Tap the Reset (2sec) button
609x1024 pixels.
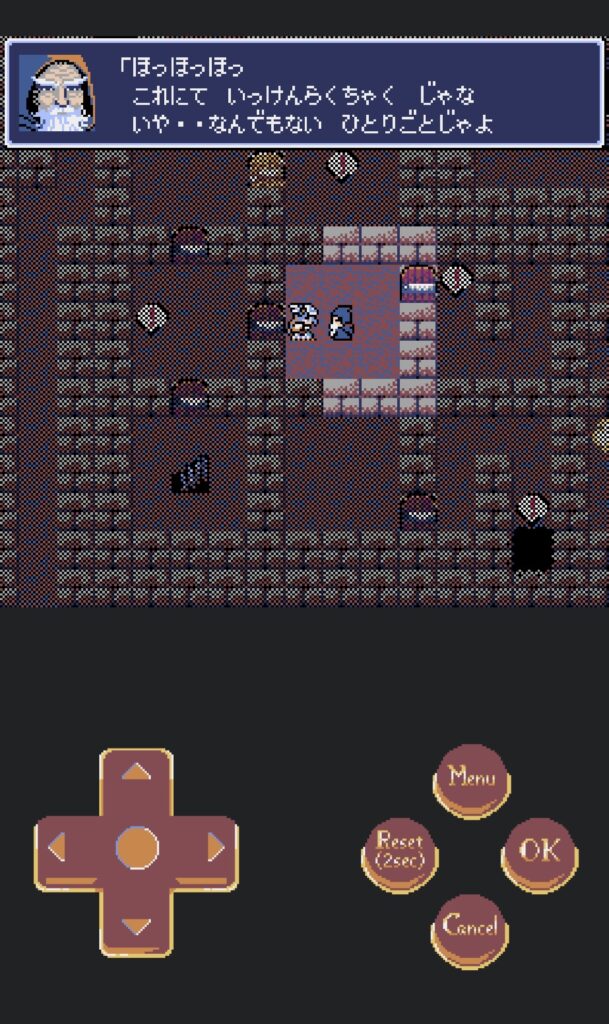coord(400,850)
